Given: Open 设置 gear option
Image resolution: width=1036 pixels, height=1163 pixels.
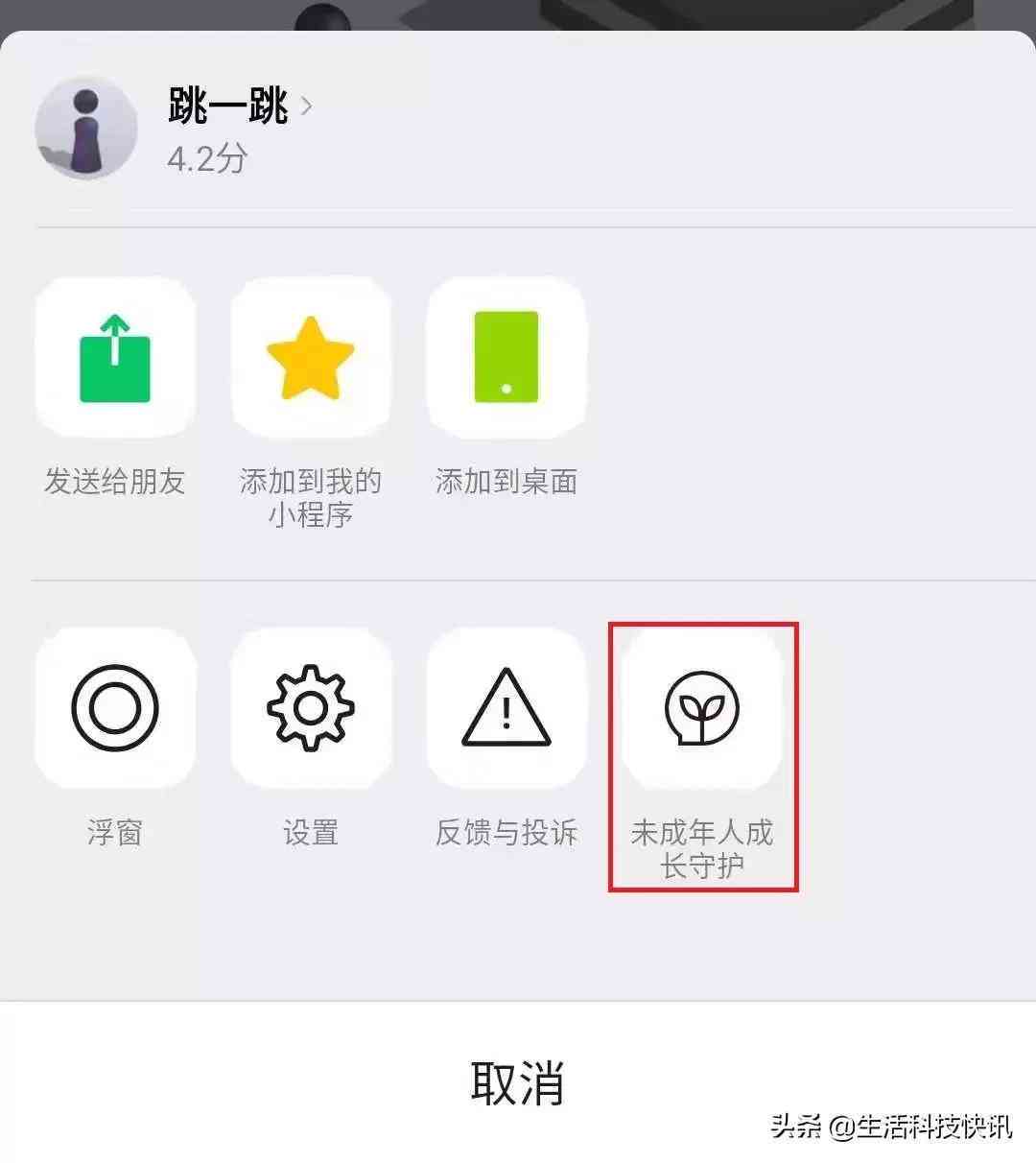Looking at the screenshot, I should click(x=310, y=709).
